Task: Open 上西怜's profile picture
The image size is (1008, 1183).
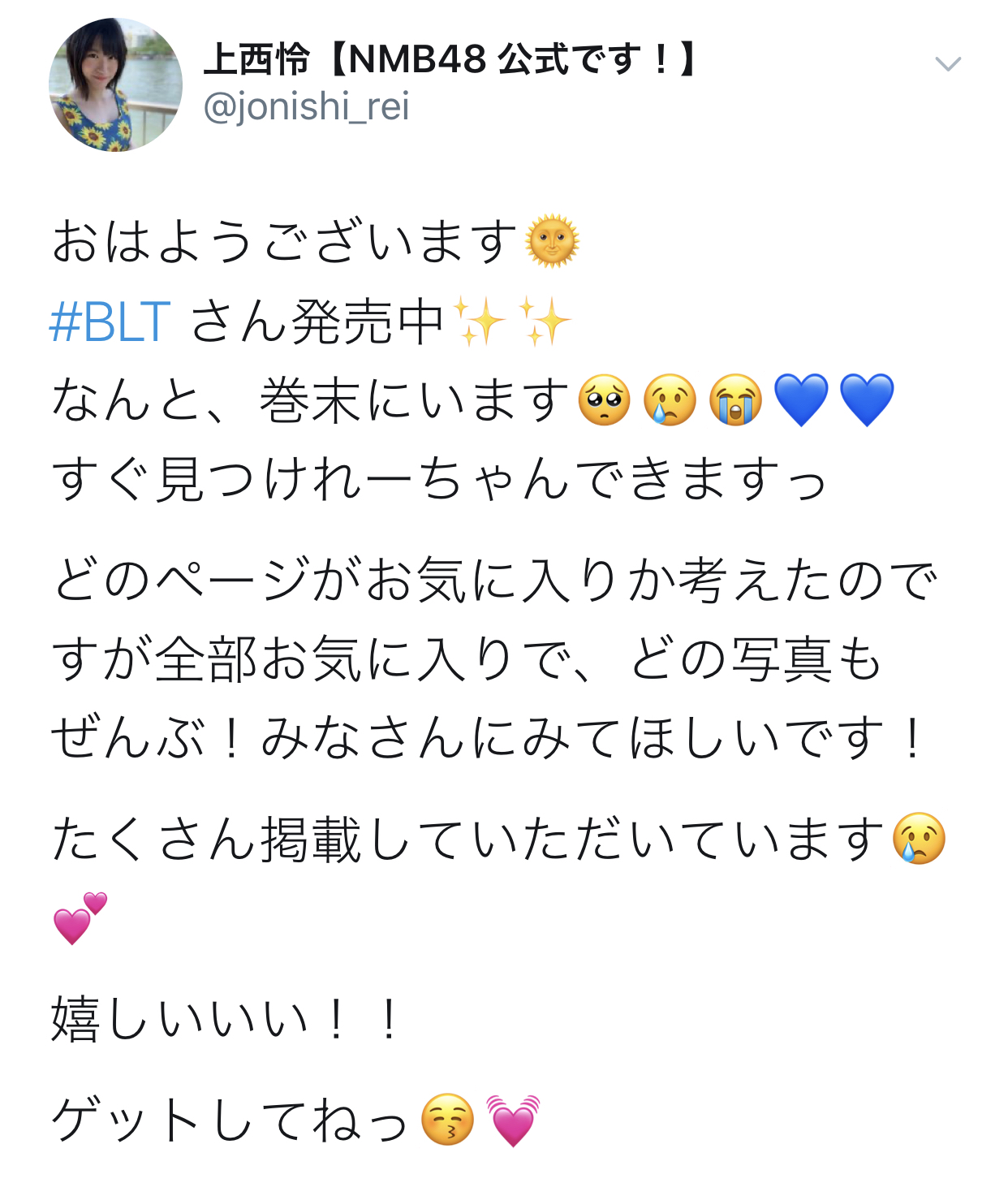Action: point(115,85)
